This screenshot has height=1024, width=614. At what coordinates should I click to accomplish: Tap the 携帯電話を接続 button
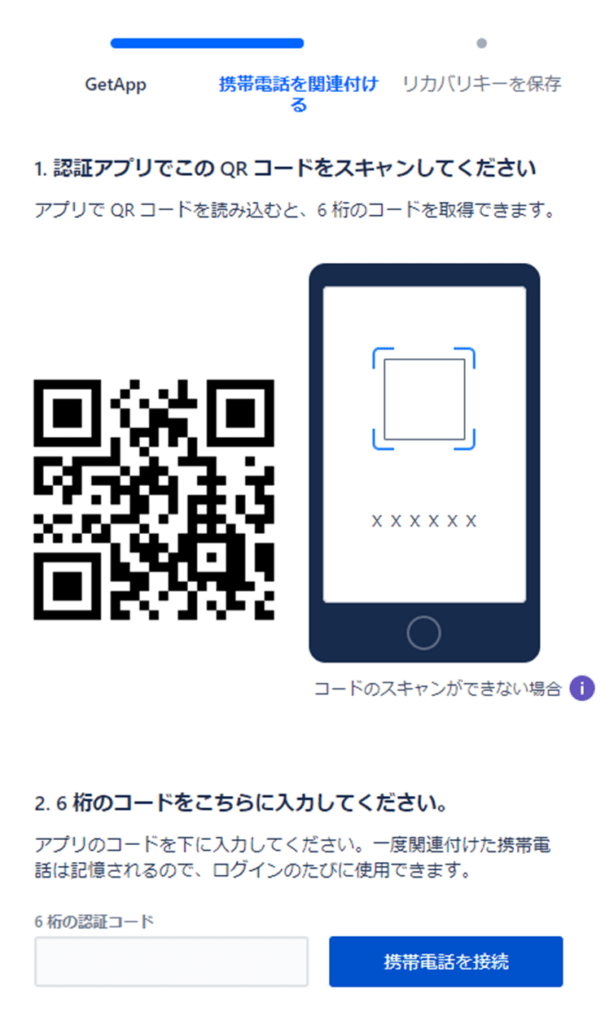click(446, 961)
